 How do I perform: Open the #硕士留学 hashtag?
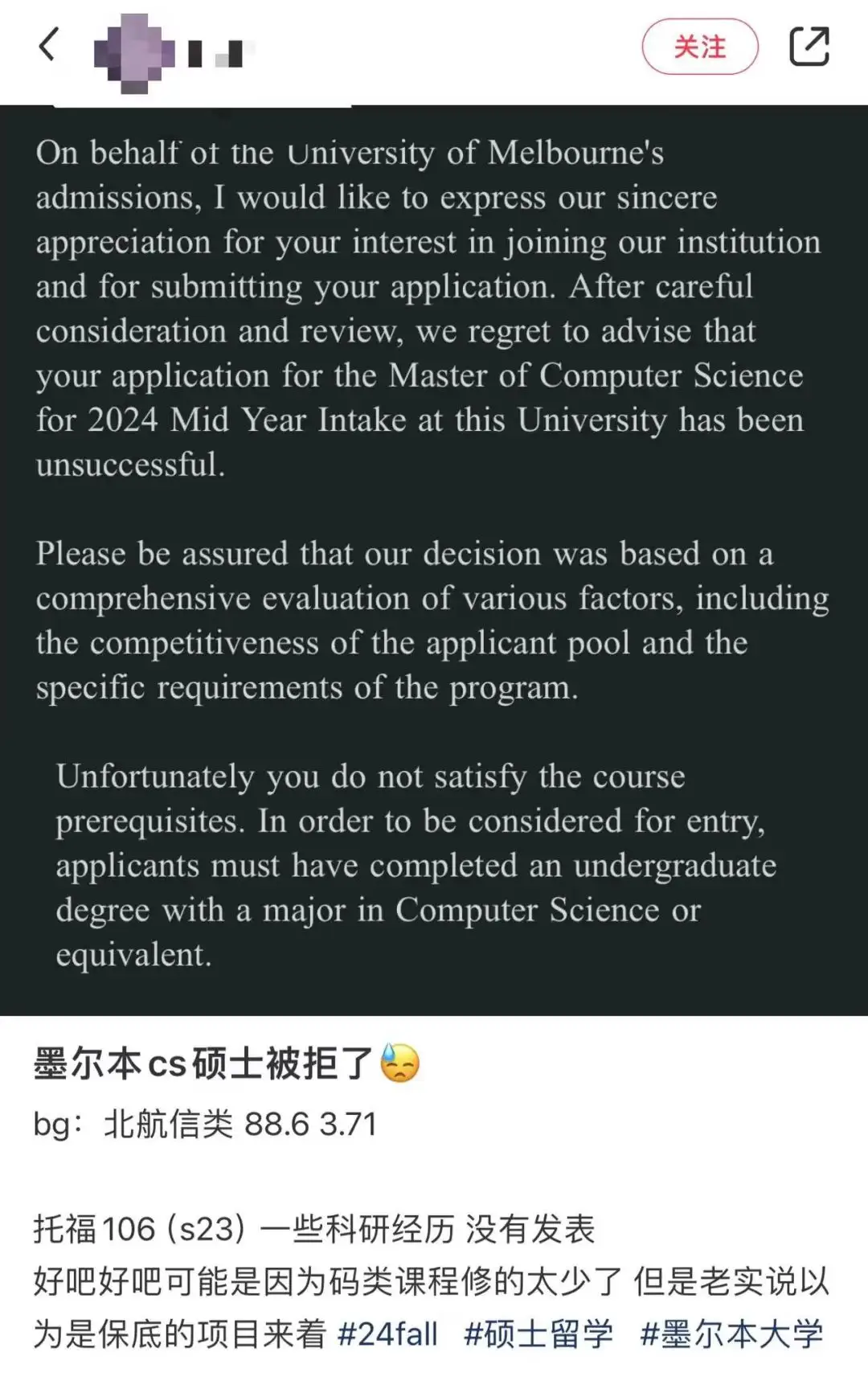[538, 1334]
